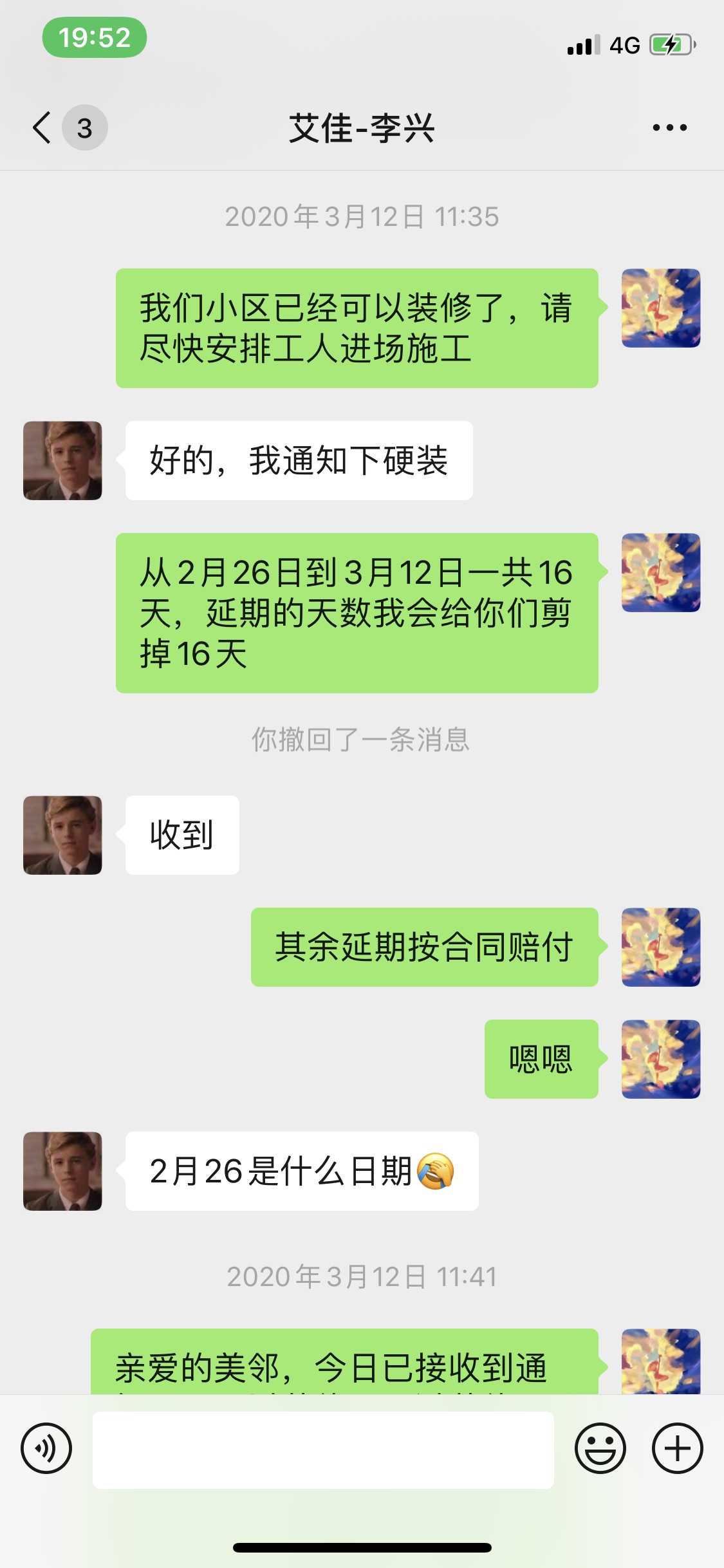Open the three-dot chat info menu
Image resolution: width=724 pixels, height=1568 pixels.
pyautogui.click(x=669, y=127)
